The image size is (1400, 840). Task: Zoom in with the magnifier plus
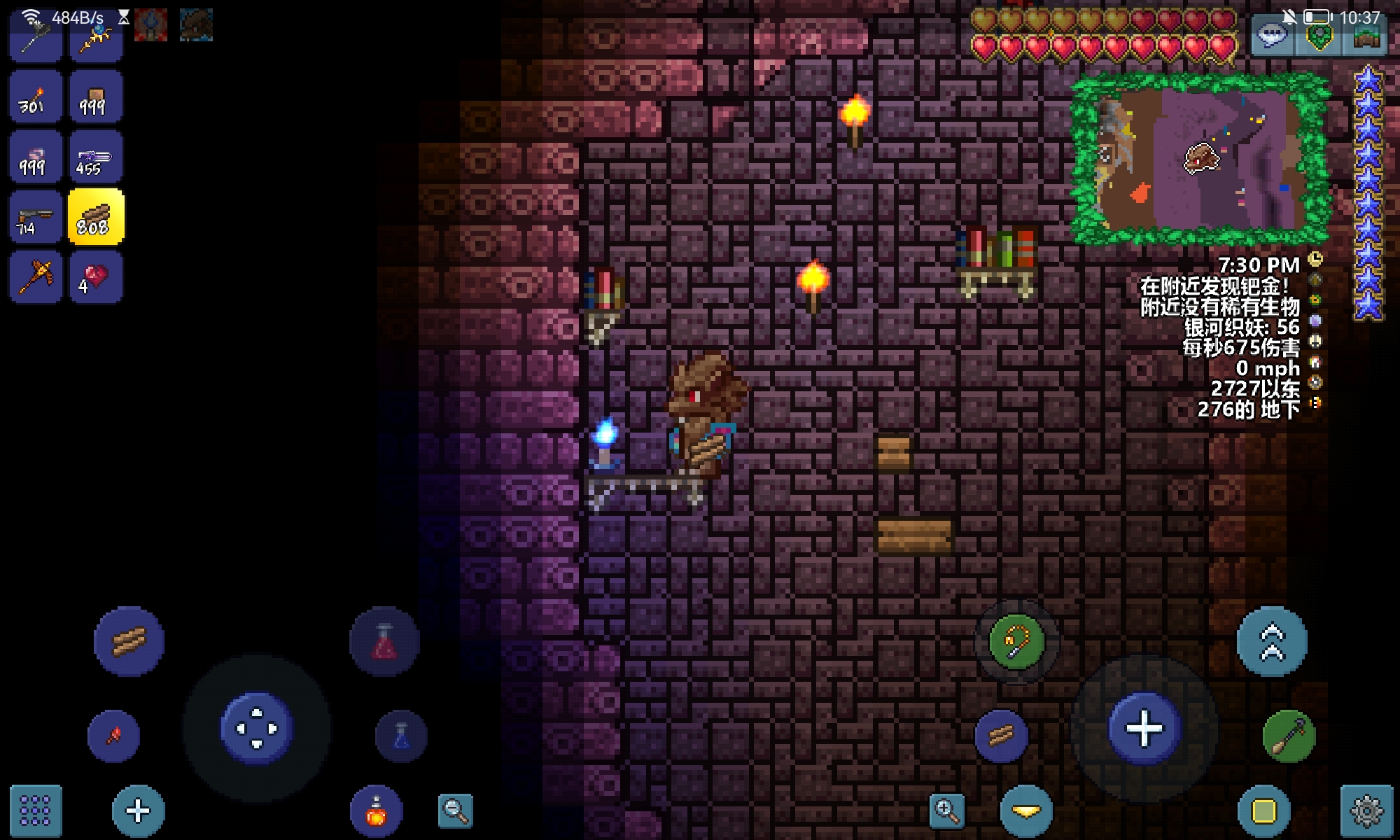946,811
